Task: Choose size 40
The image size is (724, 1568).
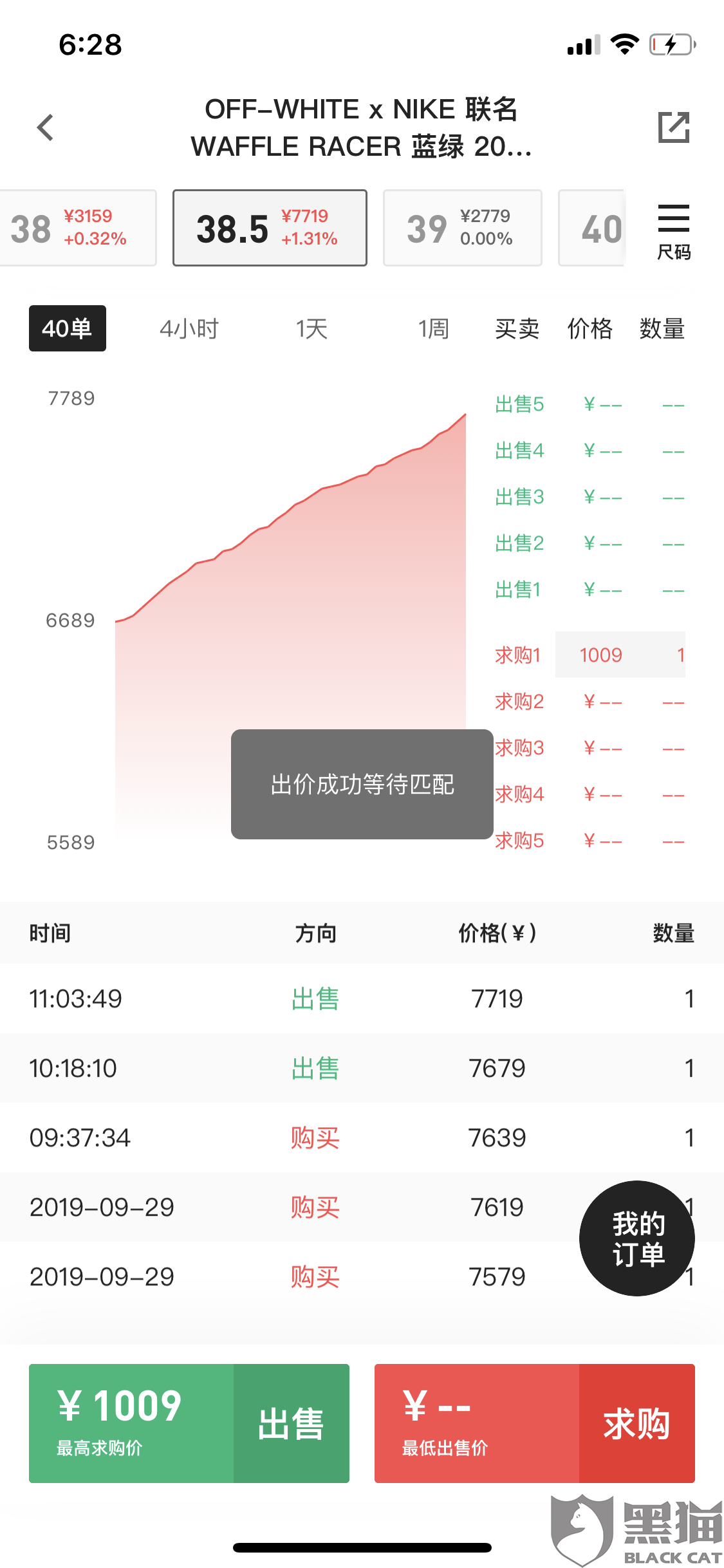Action: (592, 228)
